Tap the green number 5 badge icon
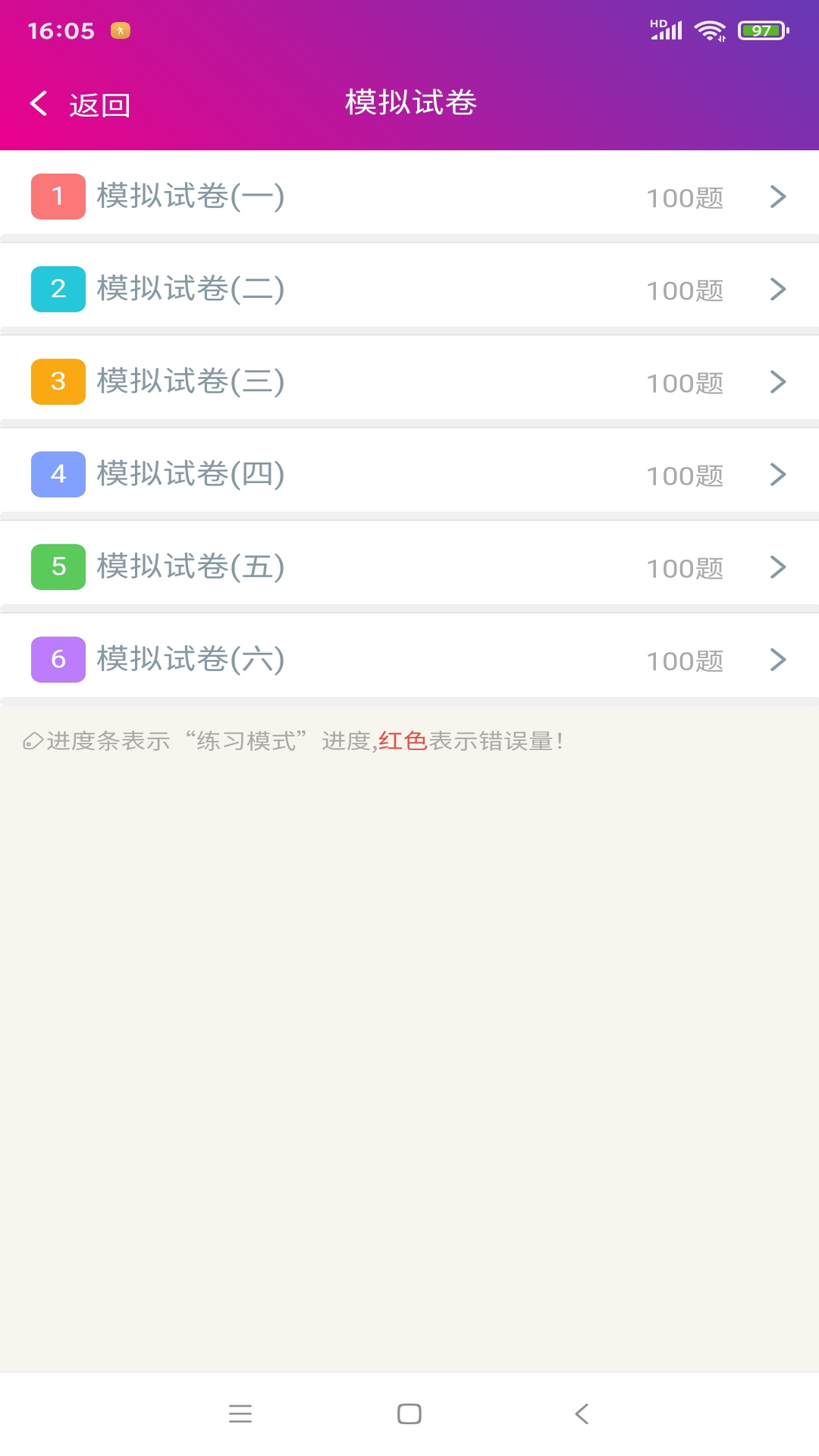Screen dimensions: 819x1456 [58, 566]
